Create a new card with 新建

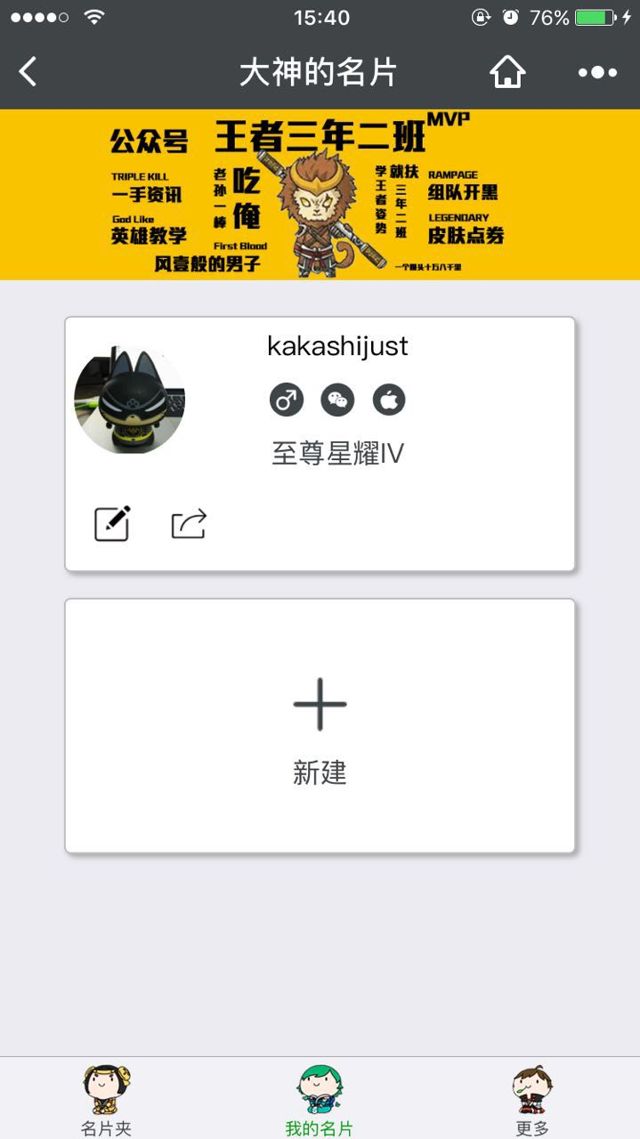point(320,726)
